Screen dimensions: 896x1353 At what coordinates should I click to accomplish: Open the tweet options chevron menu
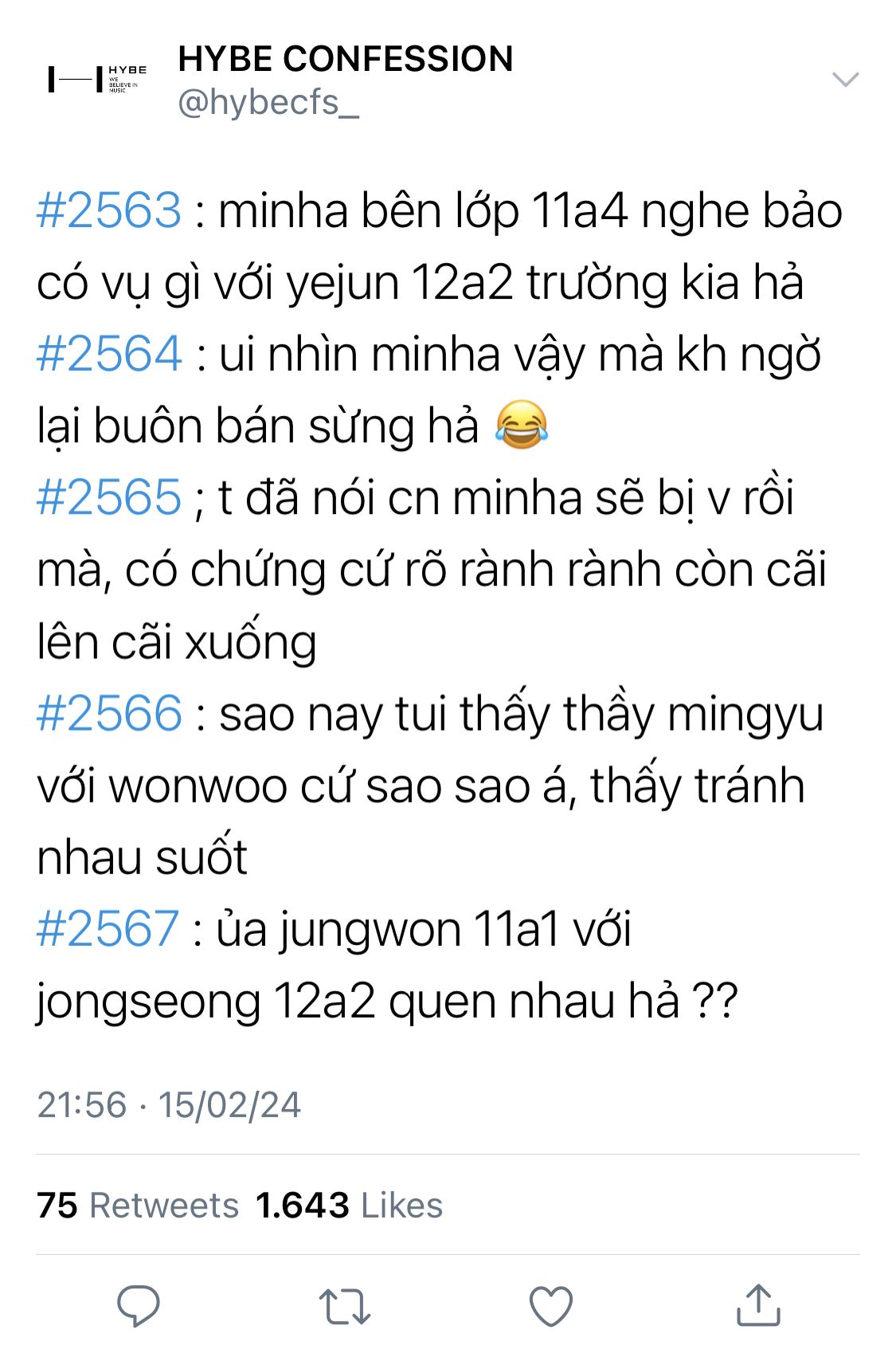click(x=845, y=79)
